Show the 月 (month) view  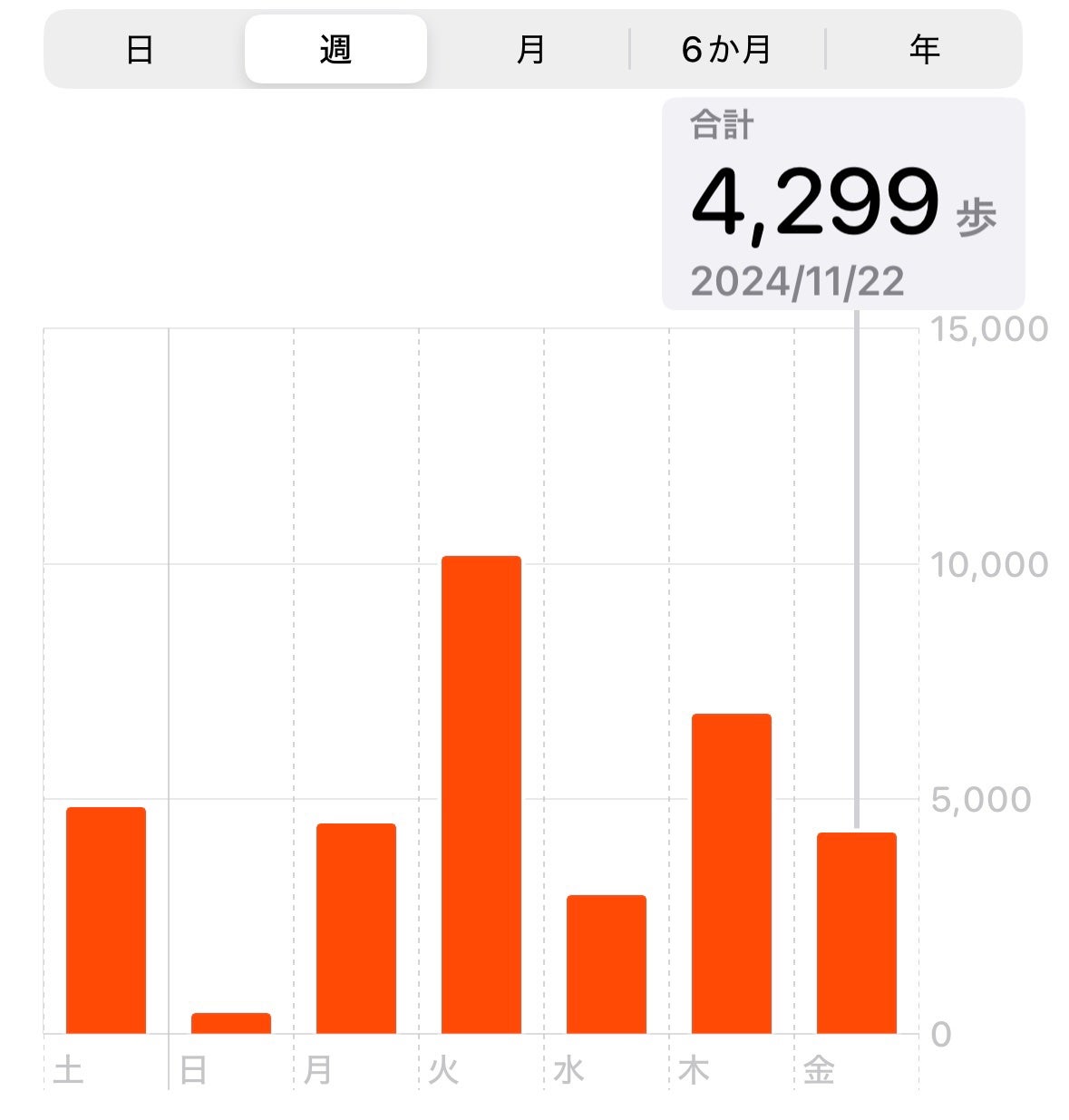(530, 49)
